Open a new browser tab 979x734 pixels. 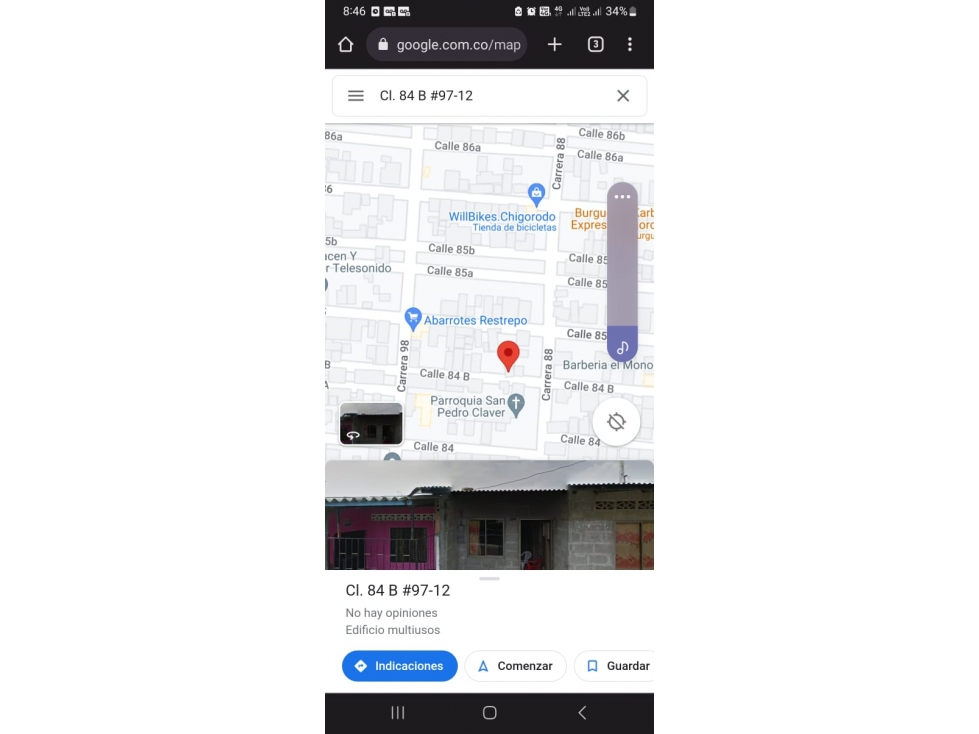click(554, 44)
